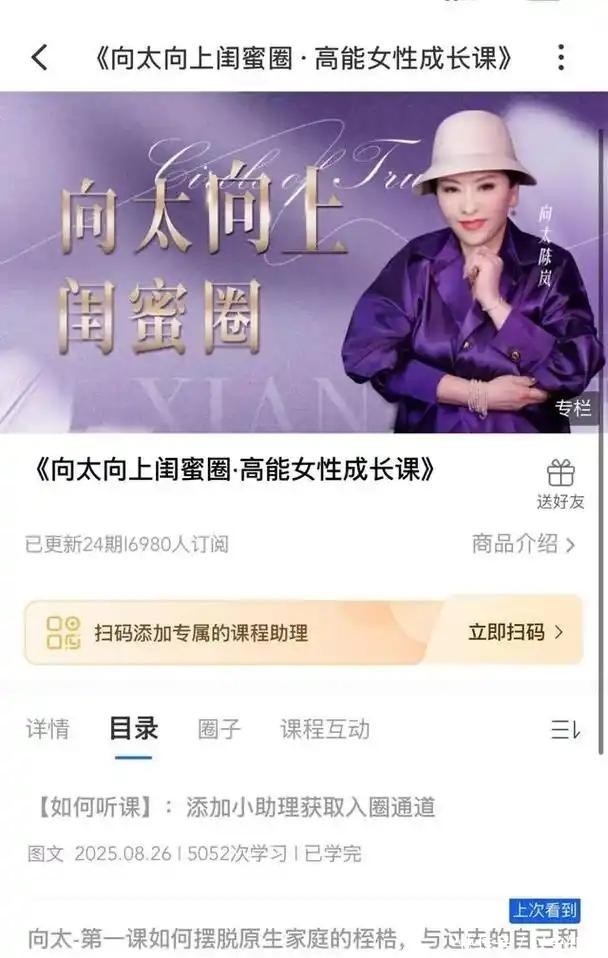Send this course to a friend via 送好友
This screenshot has width=608, height=958.
pos(560,484)
